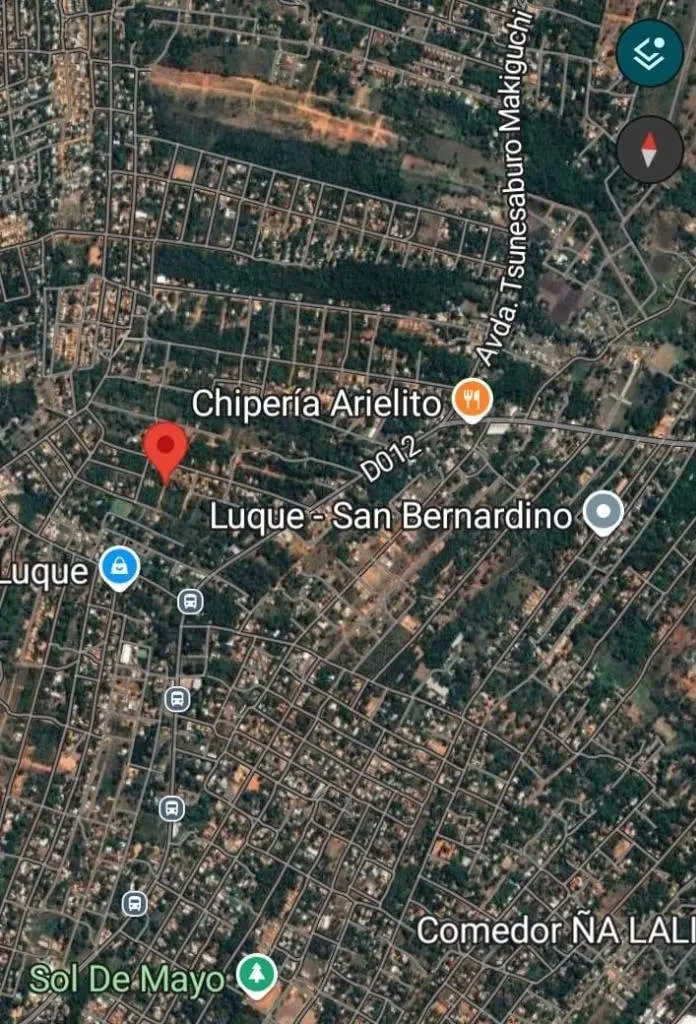
Task: Tap the Luque shopping marker
Action: pyautogui.click(x=120, y=569)
